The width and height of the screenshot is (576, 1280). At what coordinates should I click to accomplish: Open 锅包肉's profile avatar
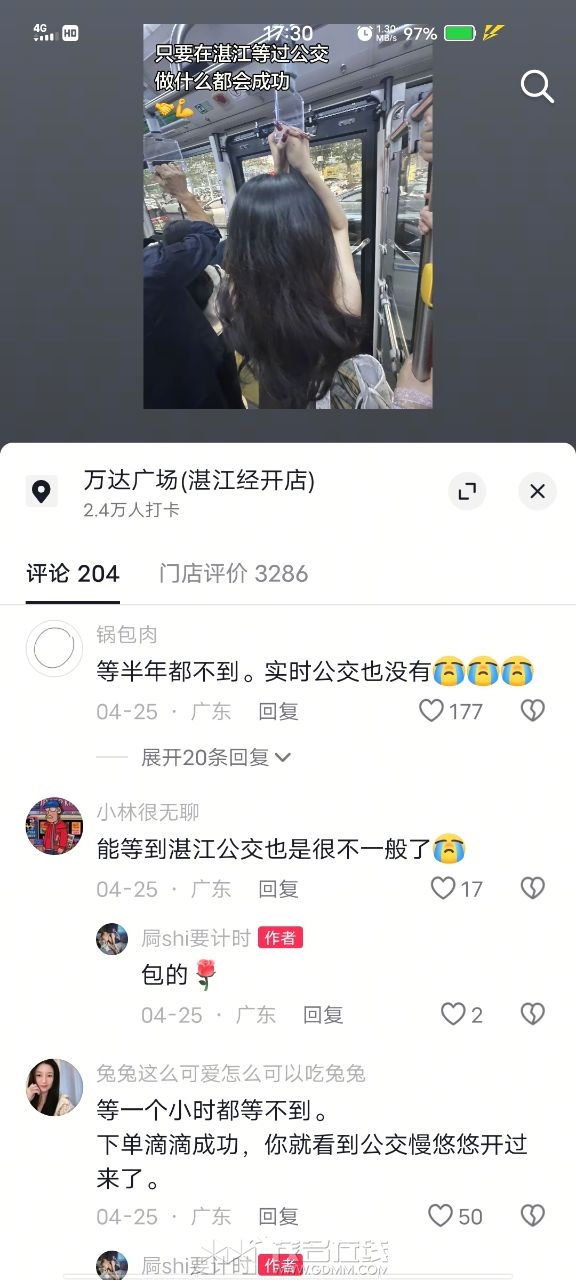coord(54,649)
